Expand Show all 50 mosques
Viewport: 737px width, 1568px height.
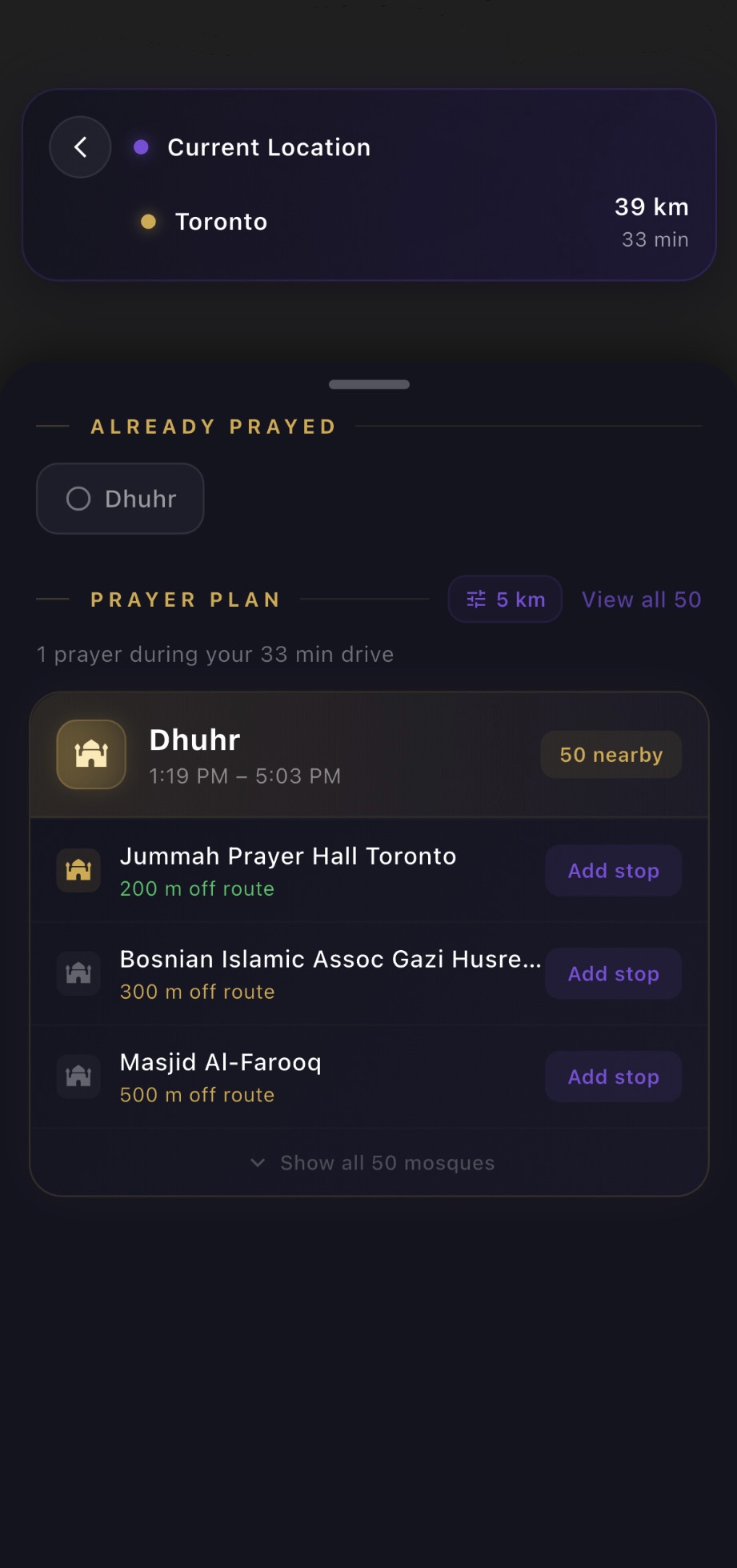386,1162
